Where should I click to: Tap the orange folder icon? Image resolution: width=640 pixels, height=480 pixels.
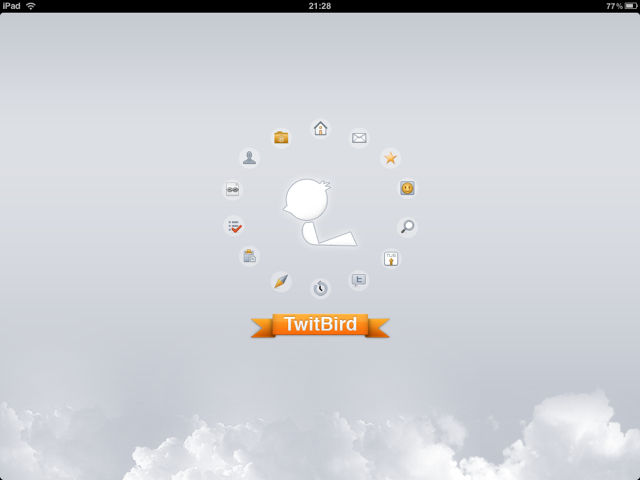[x=281, y=137]
